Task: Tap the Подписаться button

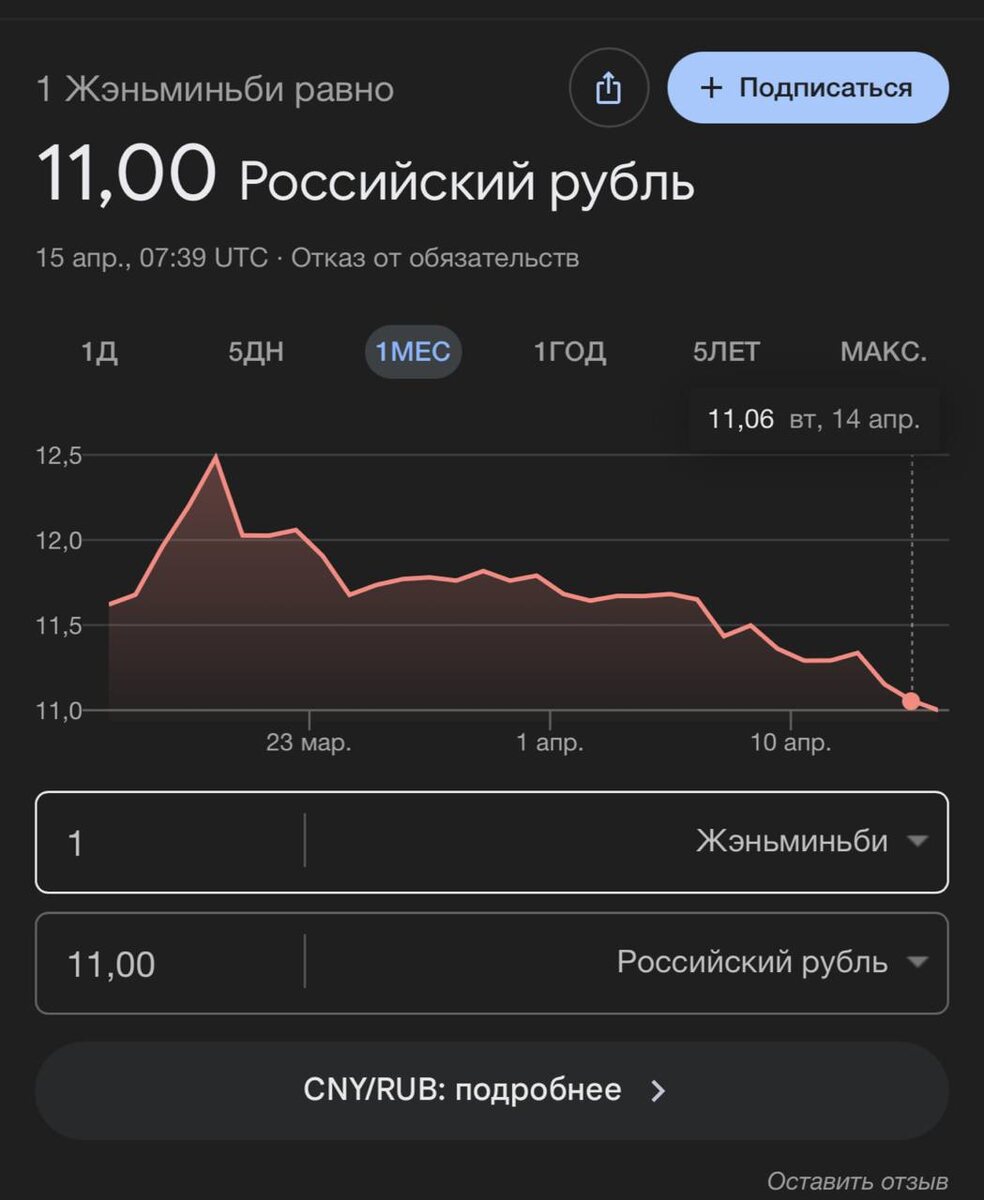Action: (808, 88)
